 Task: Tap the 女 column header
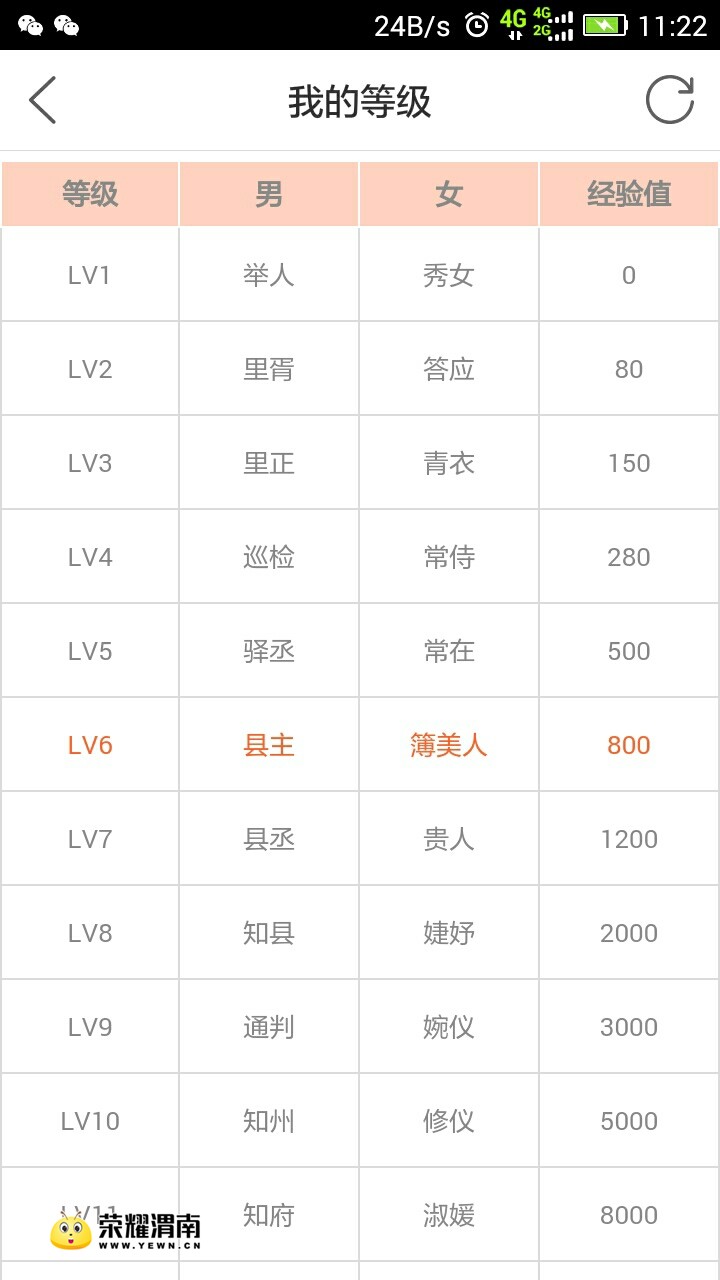click(x=448, y=194)
